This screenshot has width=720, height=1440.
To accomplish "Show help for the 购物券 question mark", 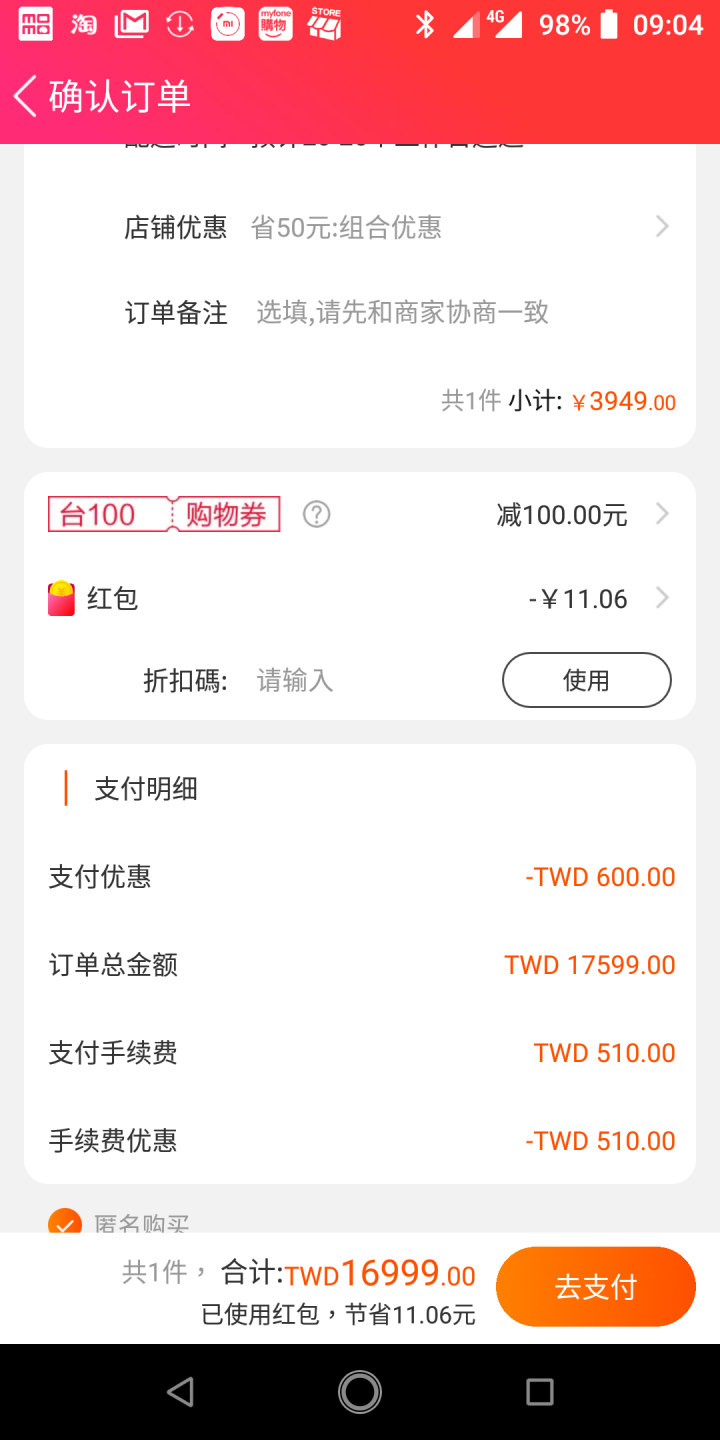I will coord(317,514).
